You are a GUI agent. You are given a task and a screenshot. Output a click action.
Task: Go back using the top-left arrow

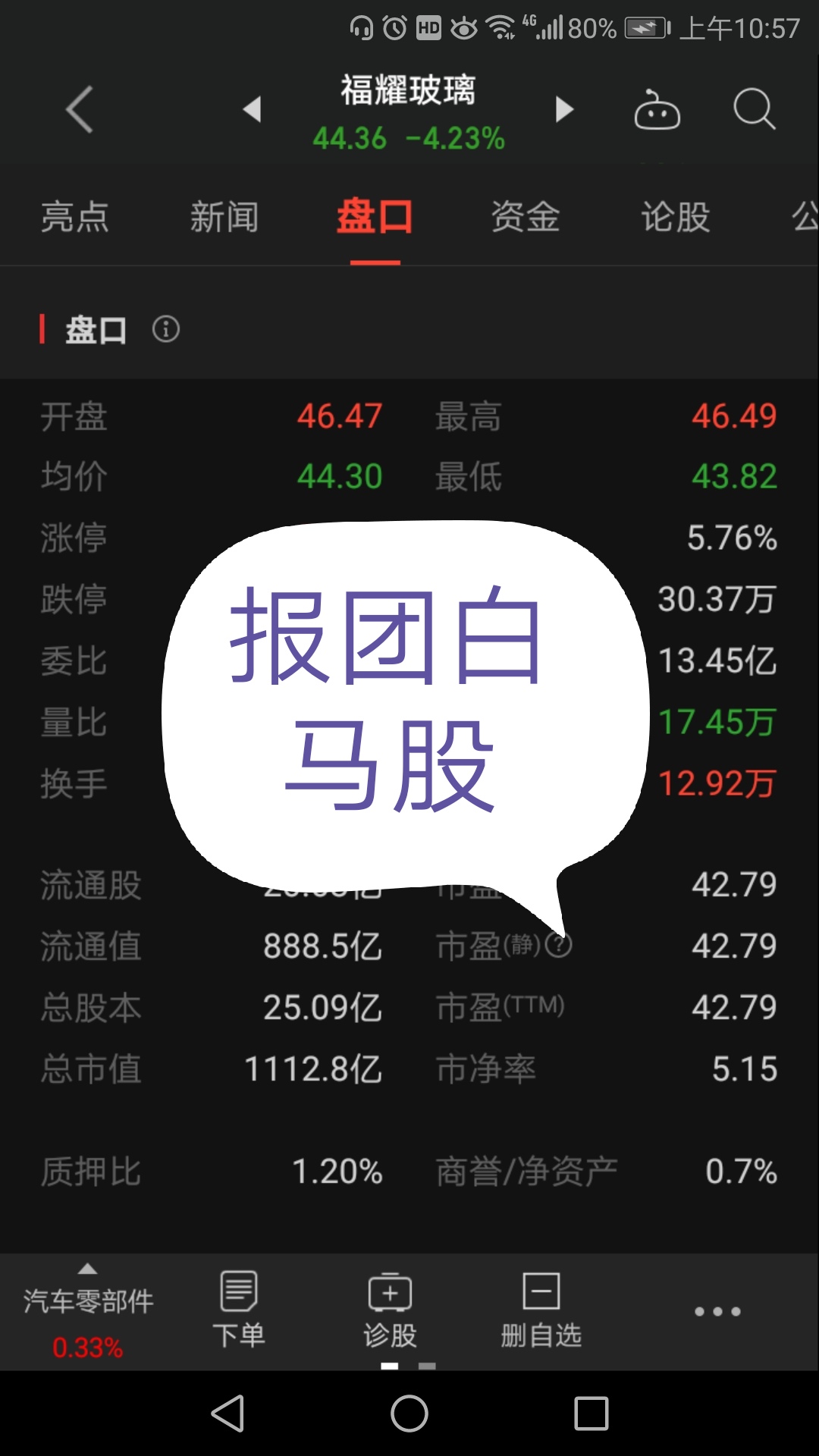coord(80,109)
